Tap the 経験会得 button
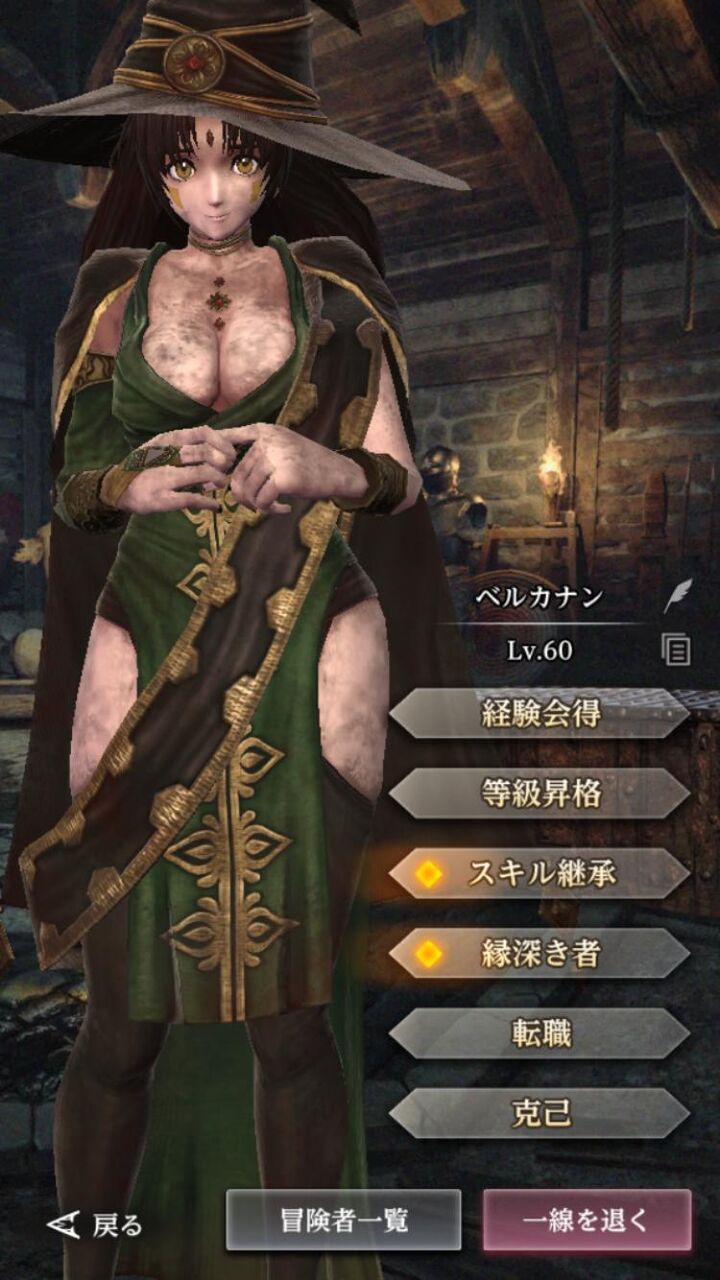 click(x=540, y=714)
